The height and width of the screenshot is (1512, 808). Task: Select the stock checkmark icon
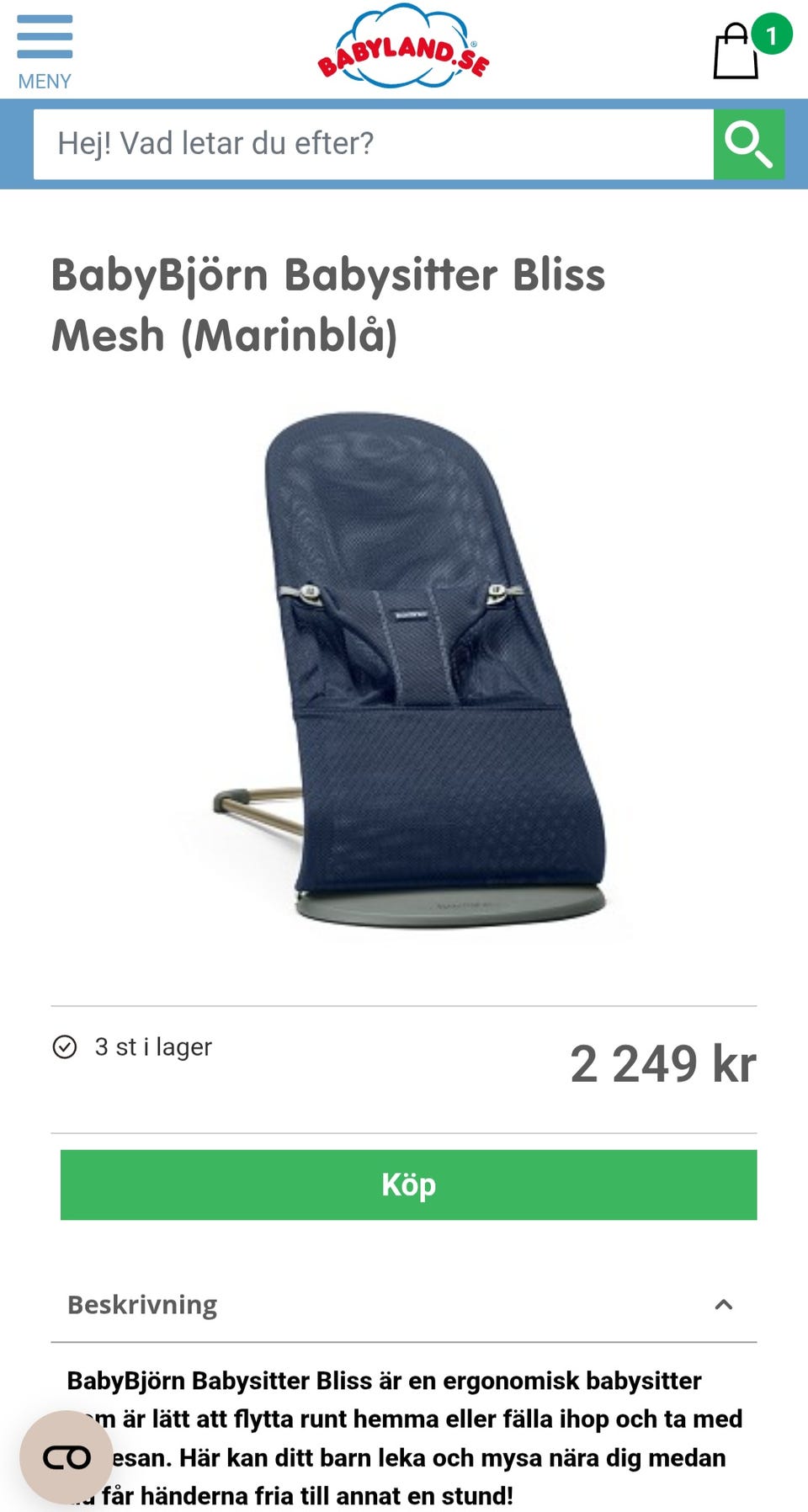point(66,1046)
